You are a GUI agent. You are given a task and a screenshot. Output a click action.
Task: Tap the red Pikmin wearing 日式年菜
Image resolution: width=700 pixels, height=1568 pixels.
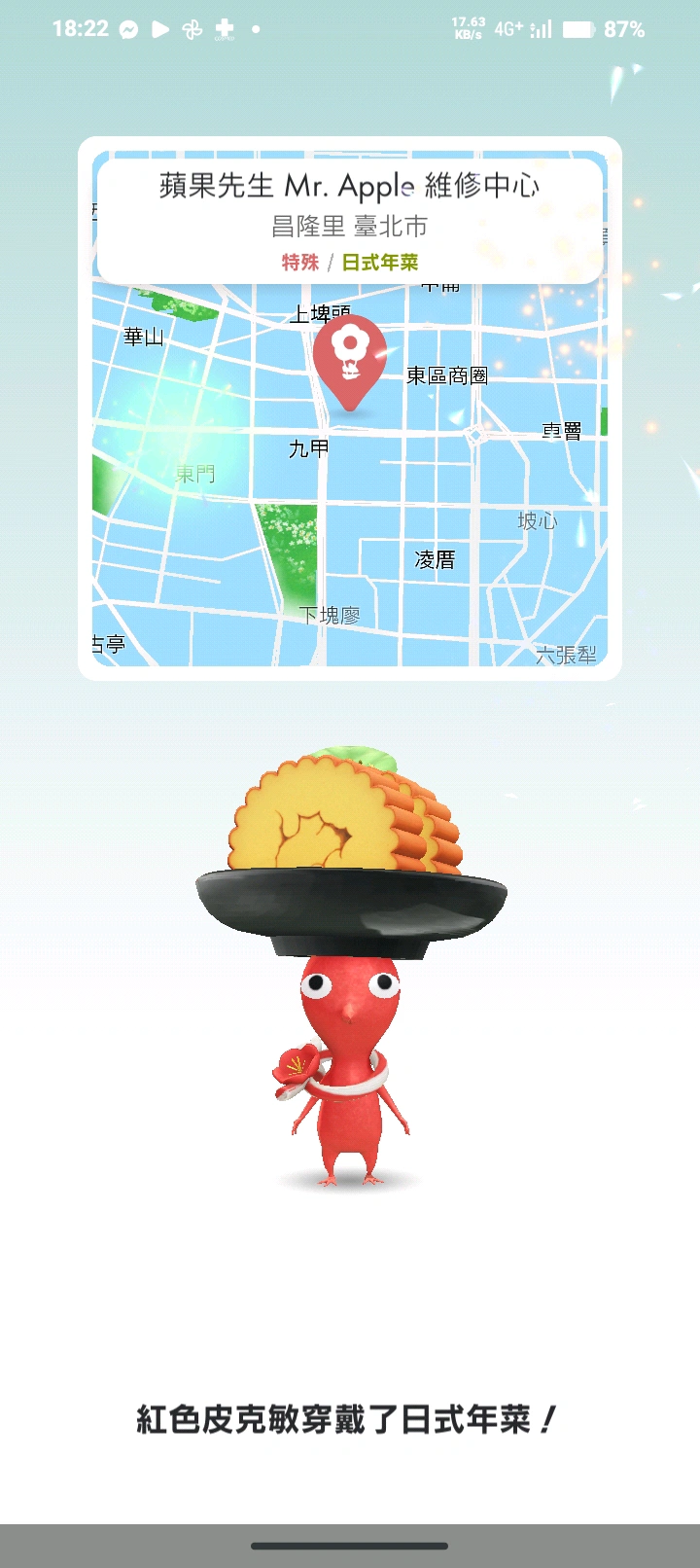[350, 1051]
